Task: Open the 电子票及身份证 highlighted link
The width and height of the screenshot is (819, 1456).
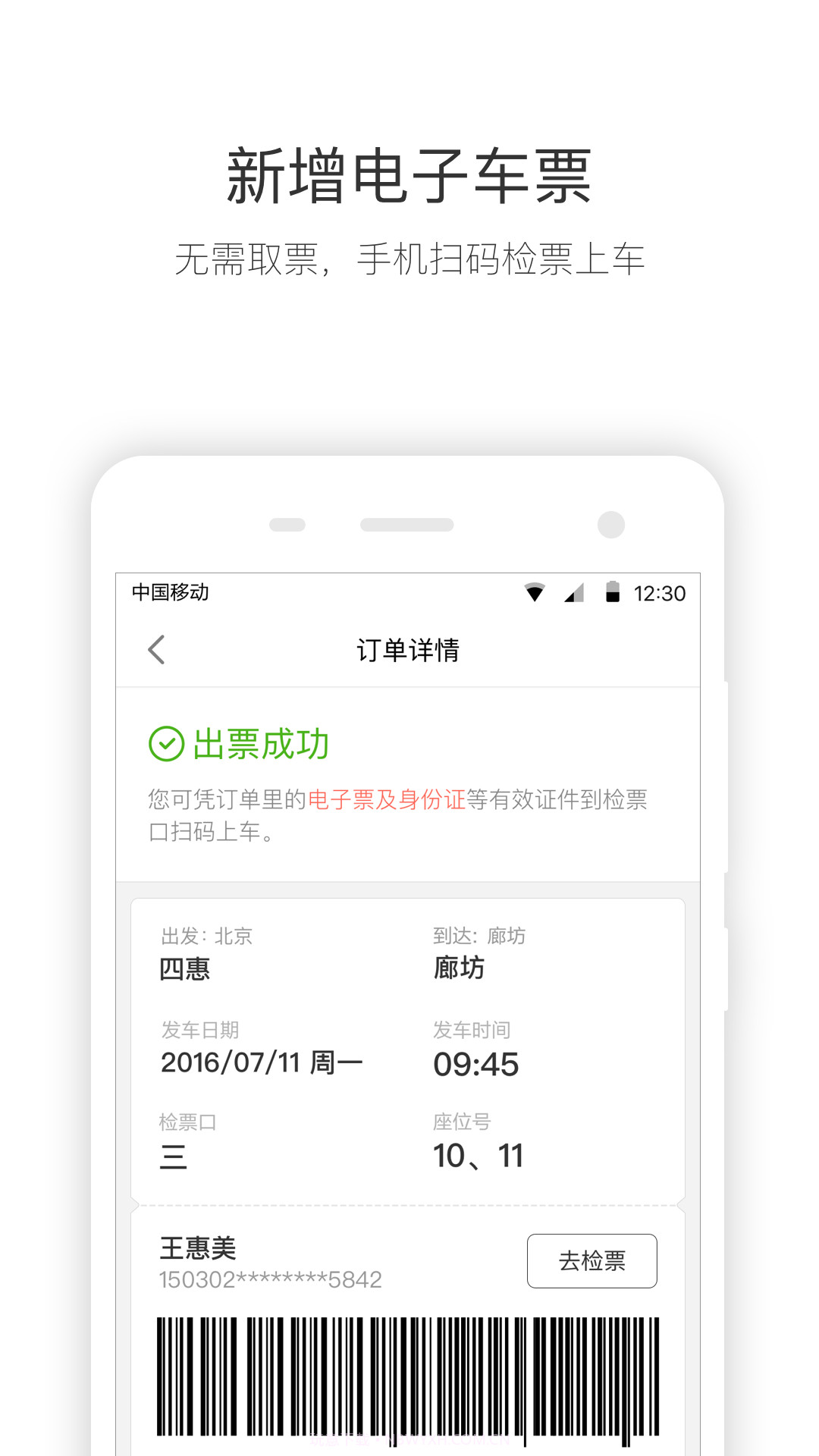Action: (x=387, y=799)
